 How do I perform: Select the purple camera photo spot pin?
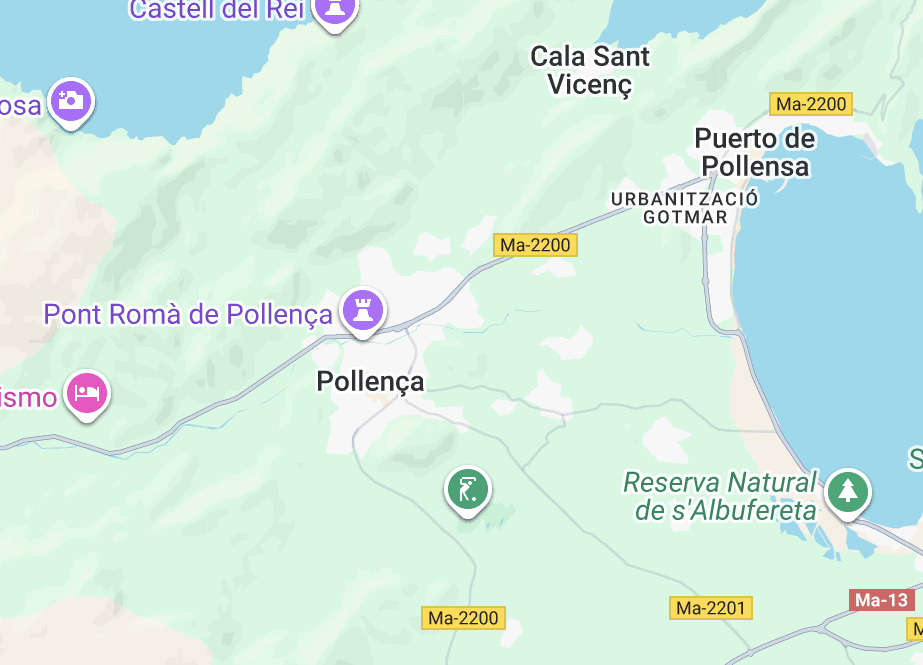70,101
